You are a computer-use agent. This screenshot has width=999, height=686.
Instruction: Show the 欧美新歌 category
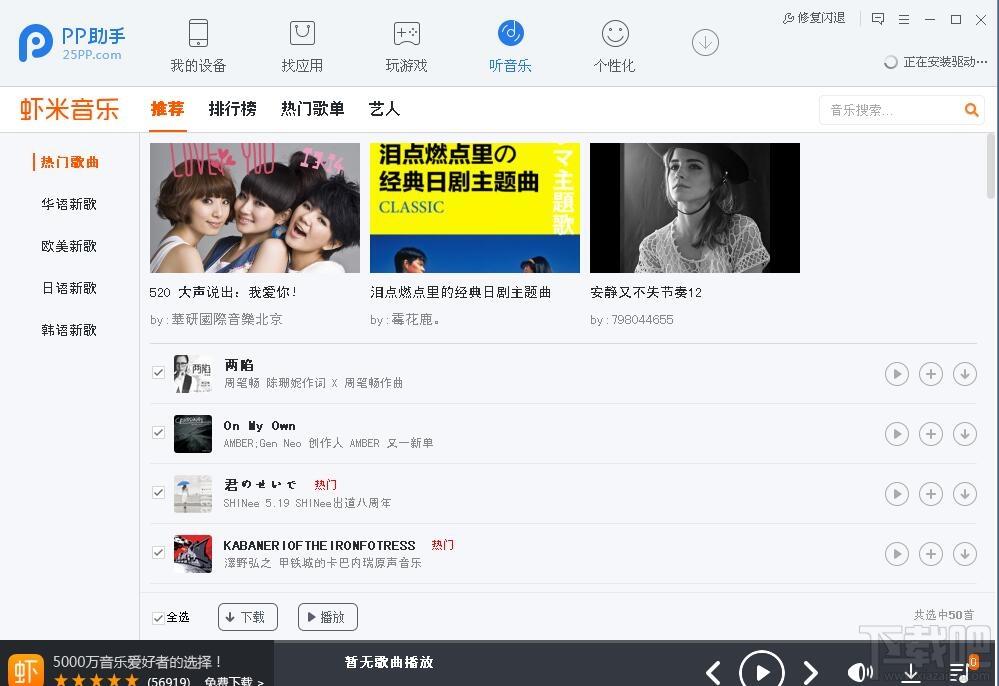(x=69, y=246)
